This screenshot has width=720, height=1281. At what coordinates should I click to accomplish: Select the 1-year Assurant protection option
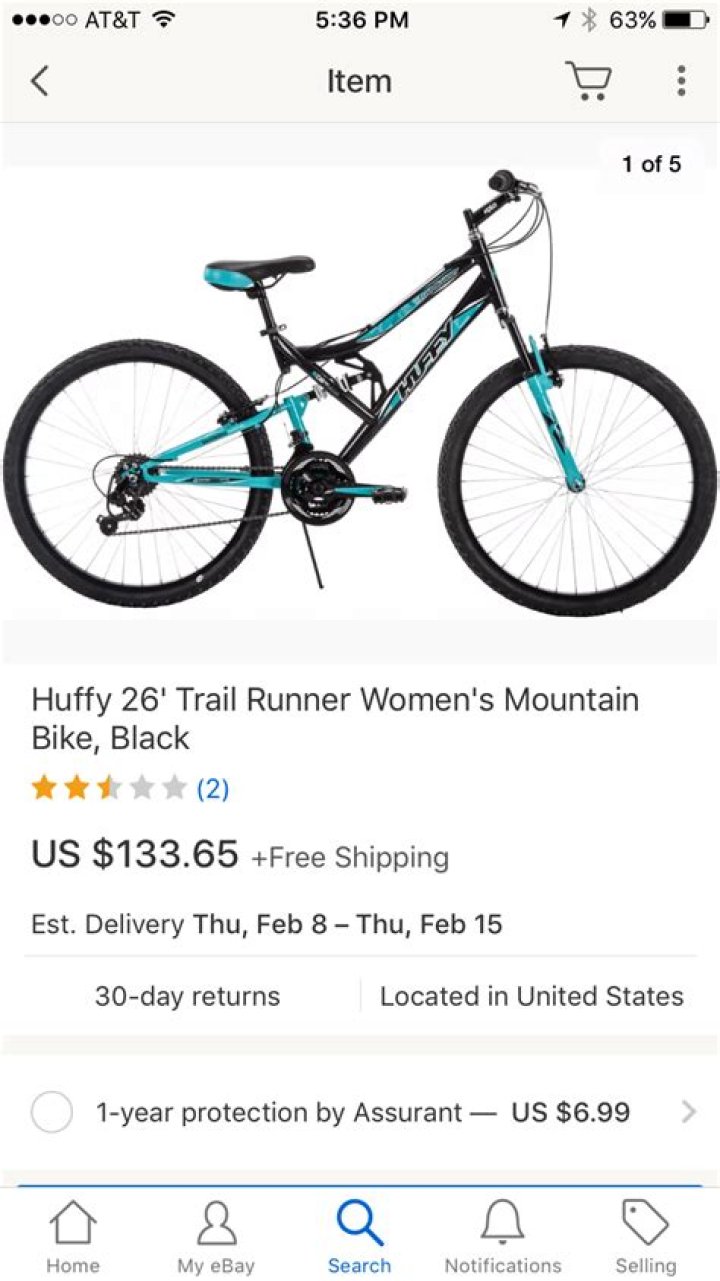[52, 1112]
